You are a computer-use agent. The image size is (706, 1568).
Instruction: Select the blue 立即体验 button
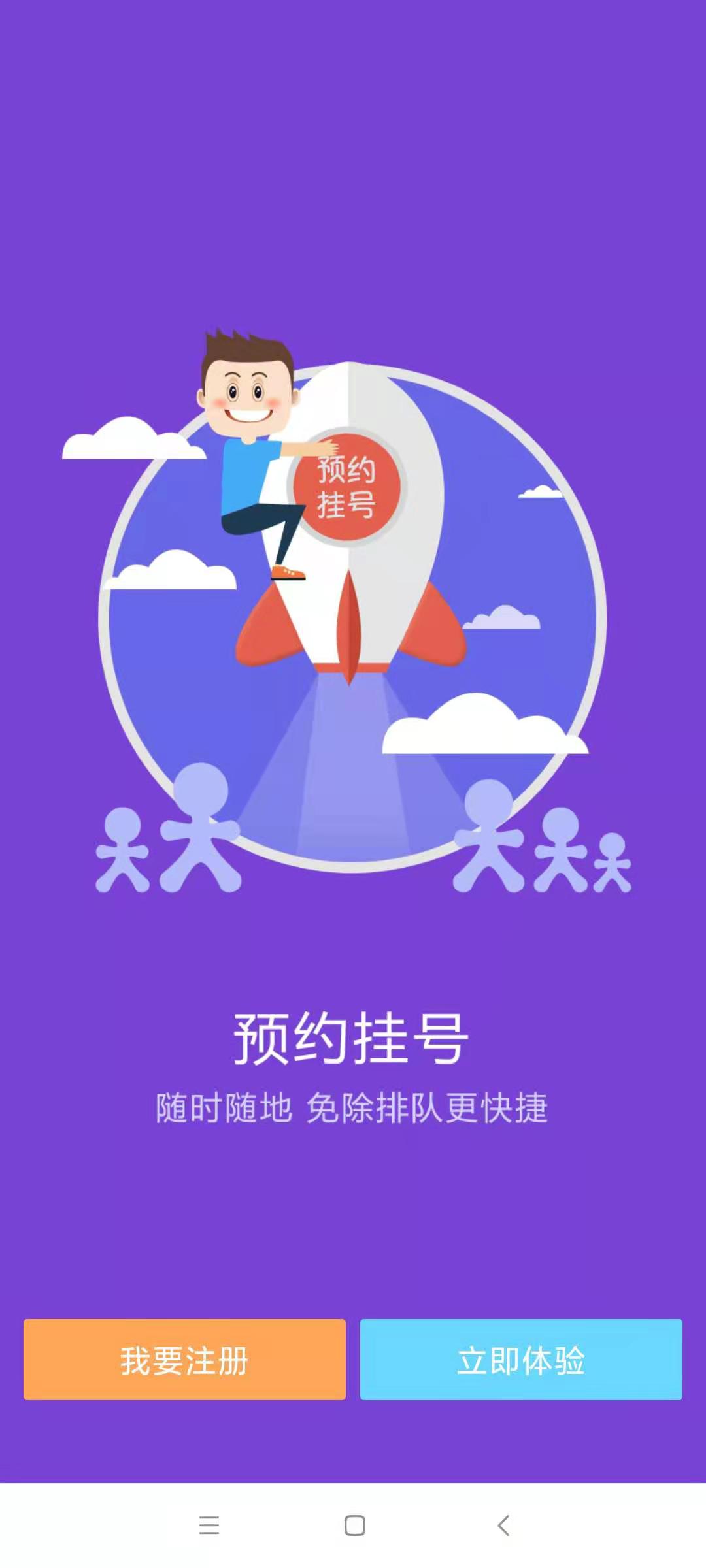pos(521,1360)
